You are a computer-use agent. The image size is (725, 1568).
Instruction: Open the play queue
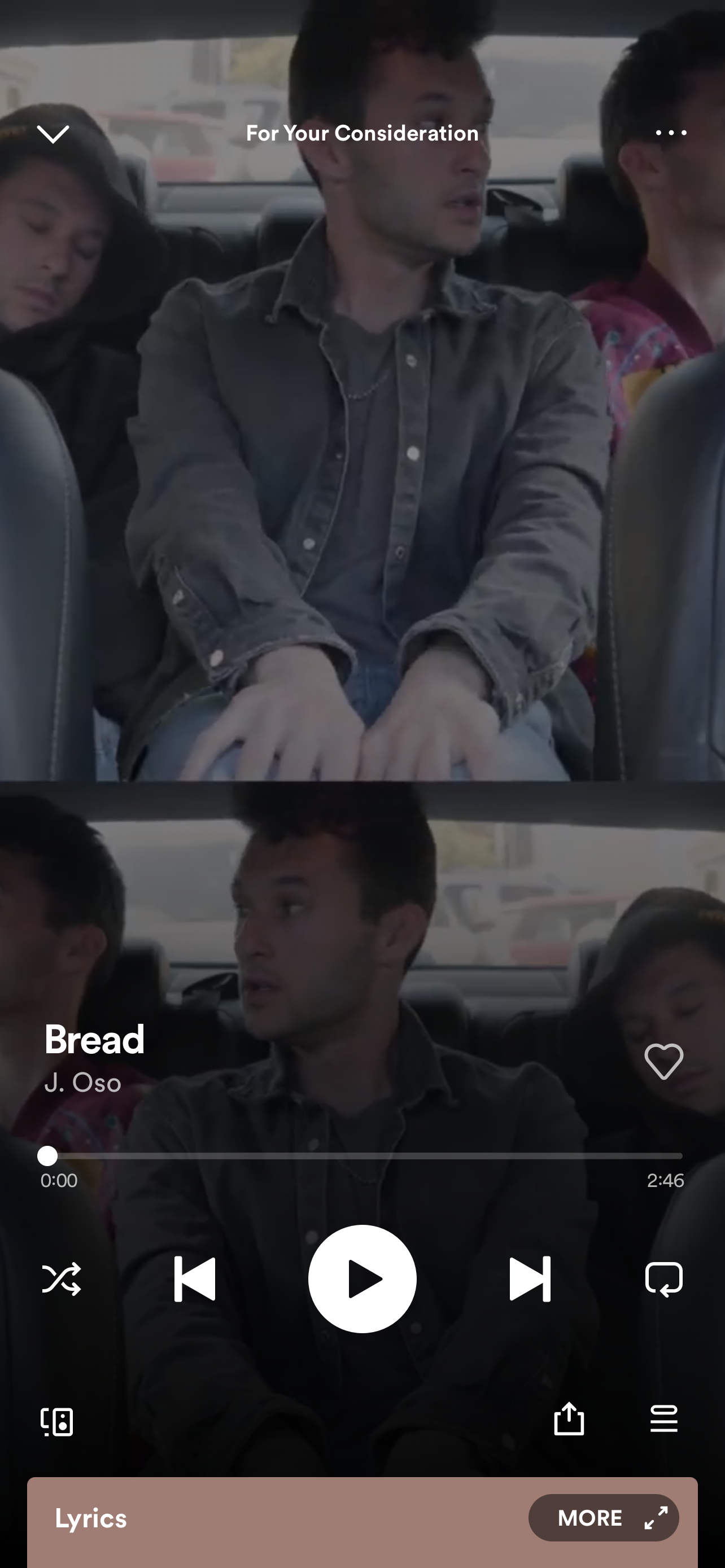point(663,1419)
